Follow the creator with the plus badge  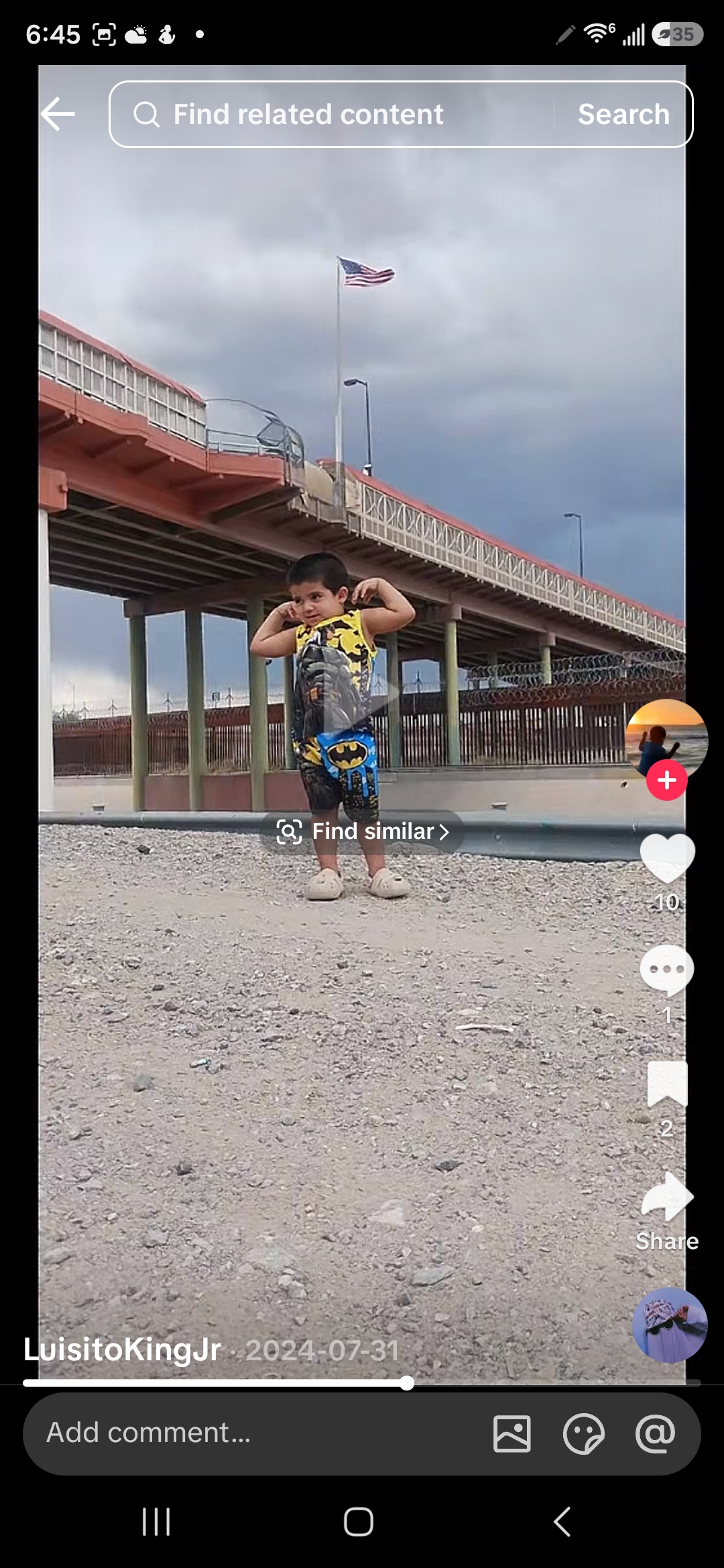666,780
